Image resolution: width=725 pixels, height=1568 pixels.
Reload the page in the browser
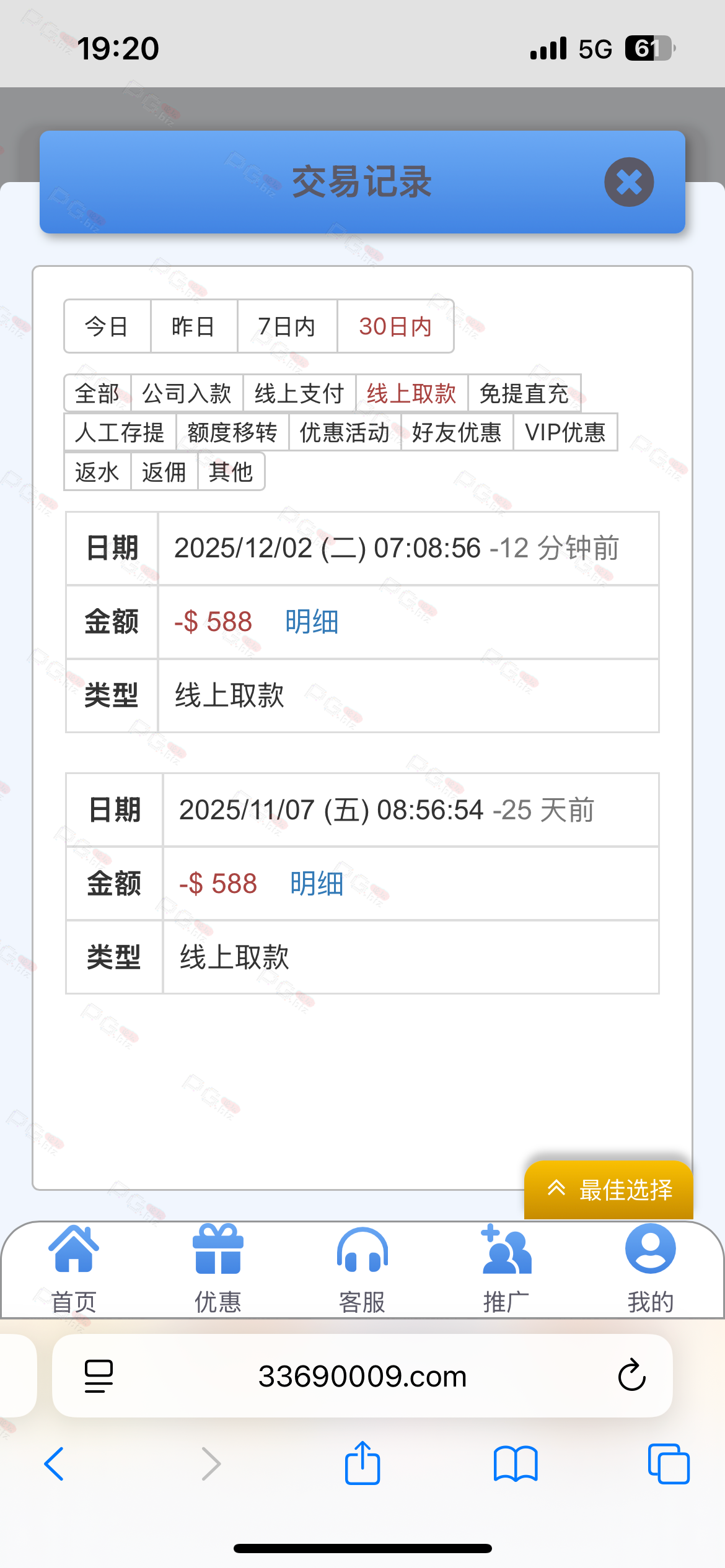click(631, 1375)
